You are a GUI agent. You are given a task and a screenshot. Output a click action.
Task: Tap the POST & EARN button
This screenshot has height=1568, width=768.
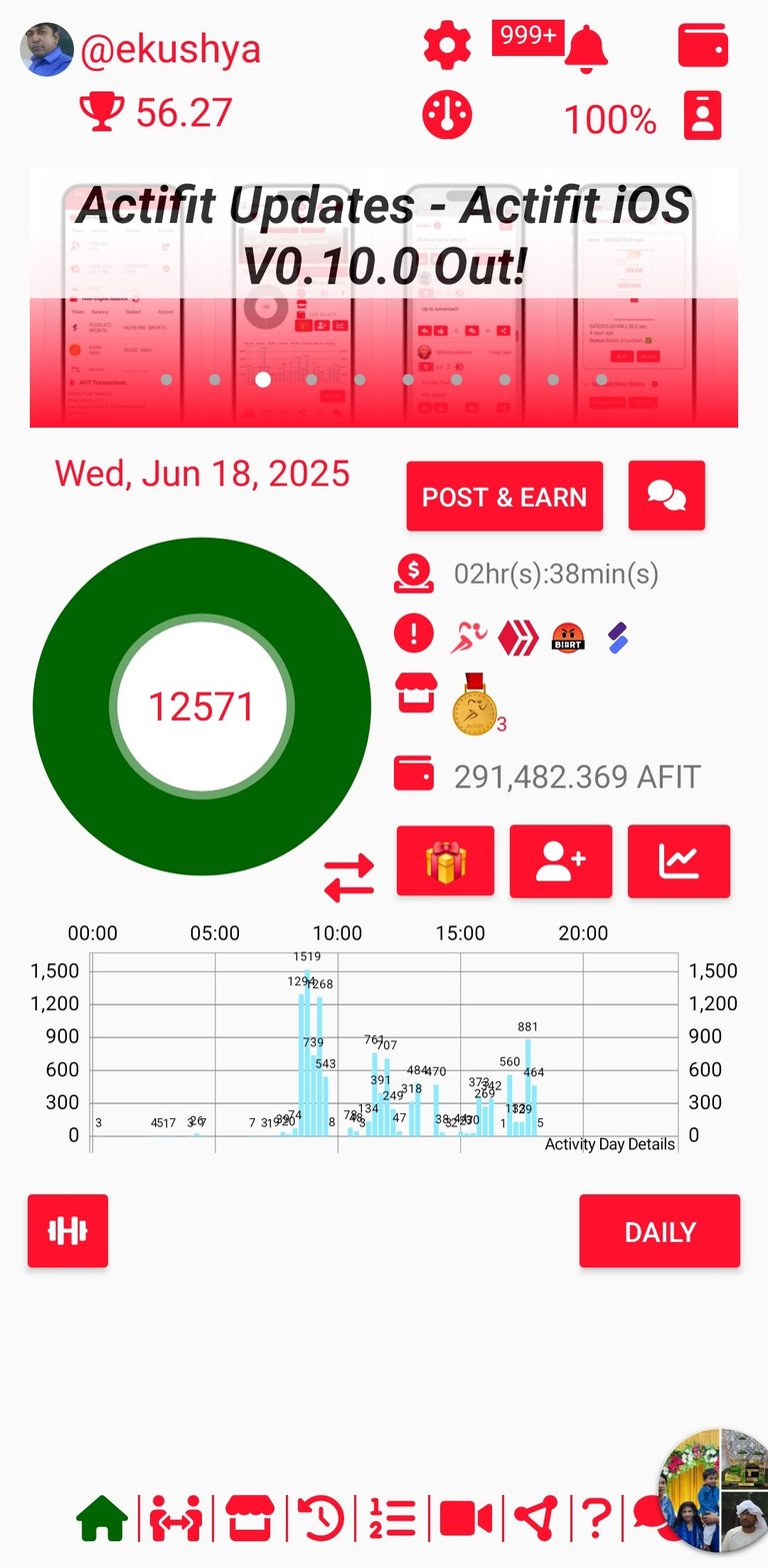[x=504, y=497]
